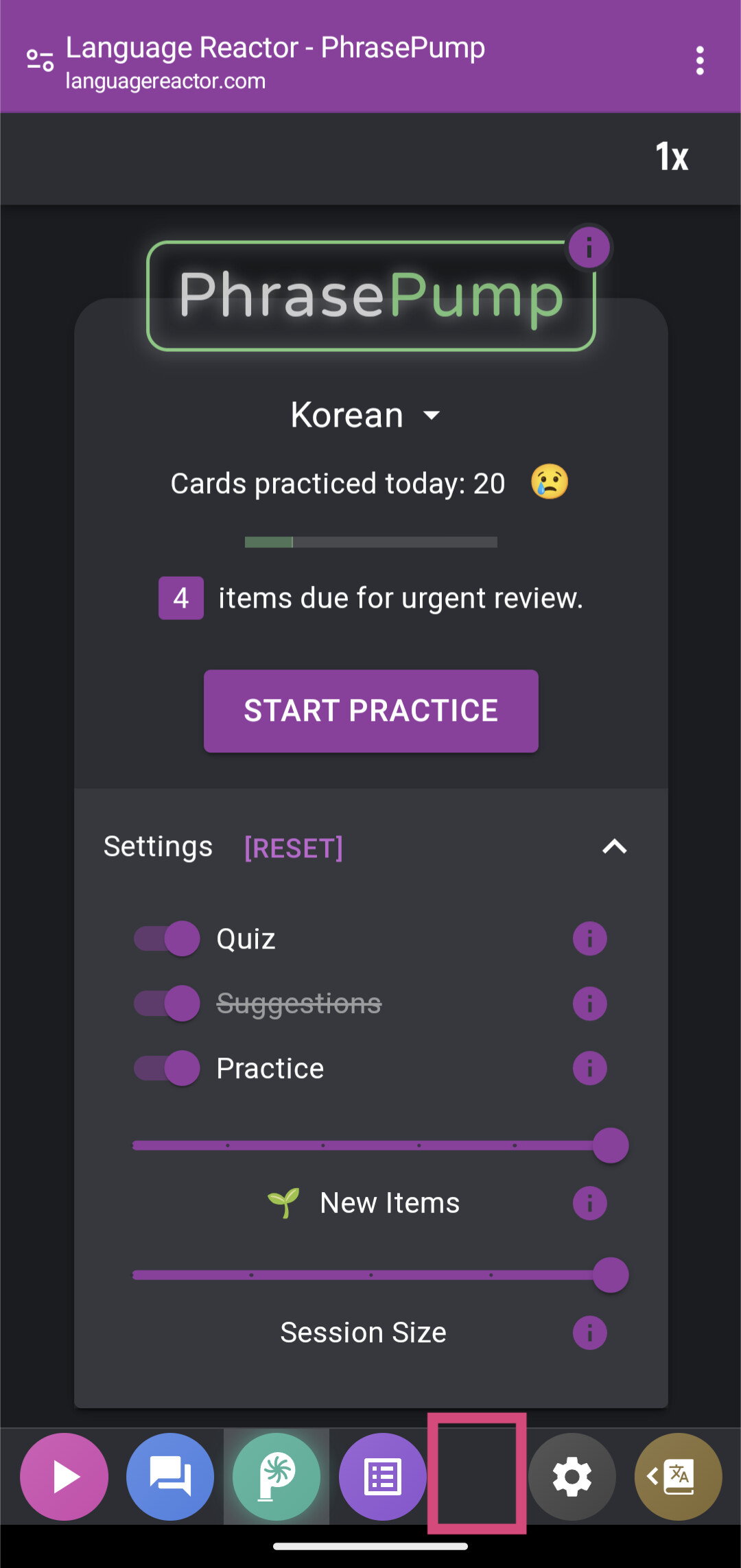Show info about New Items
The height and width of the screenshot is (1568, 741).
tap(590, 1203)
